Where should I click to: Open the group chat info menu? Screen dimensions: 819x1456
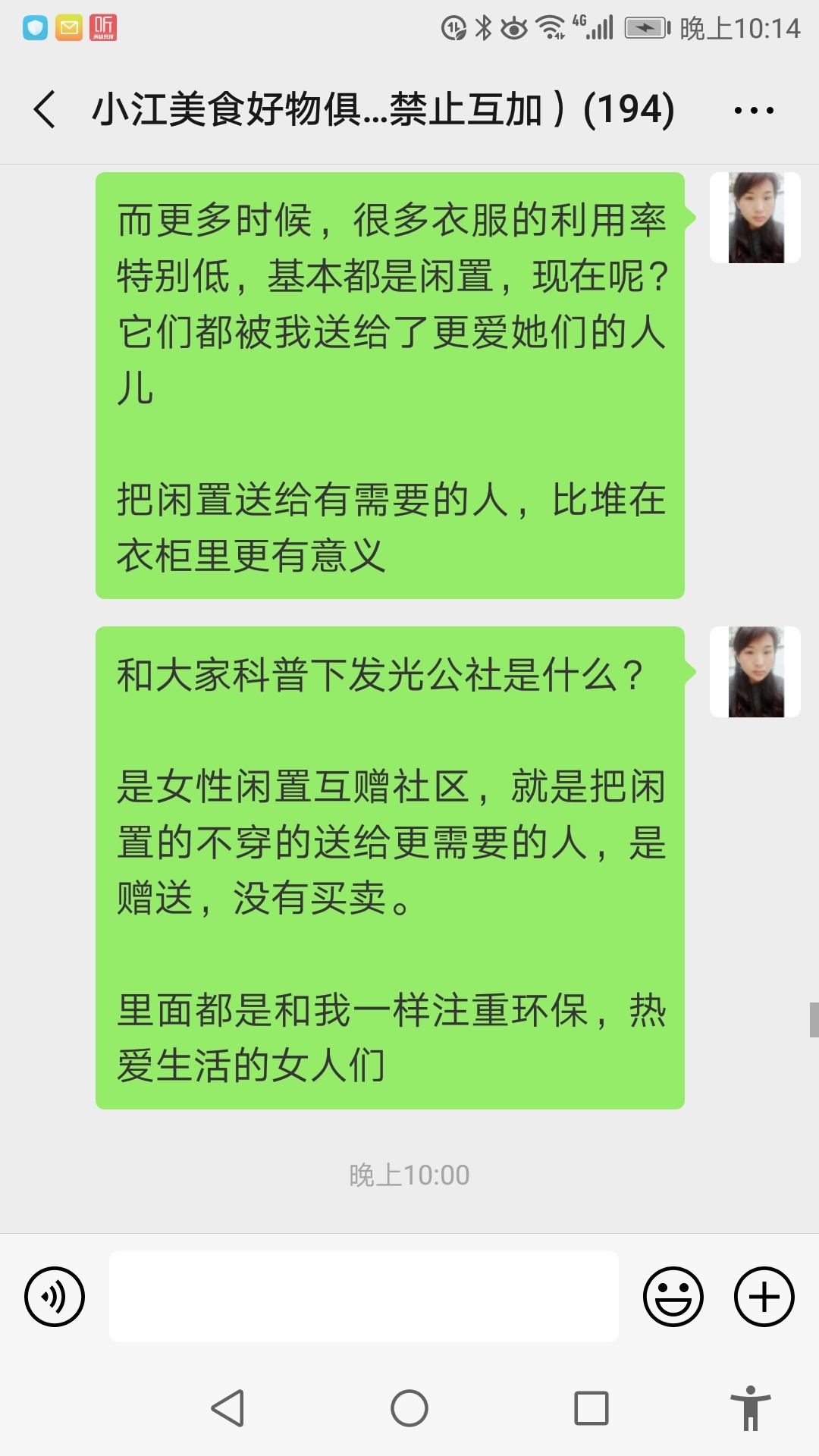click(754, 110)
